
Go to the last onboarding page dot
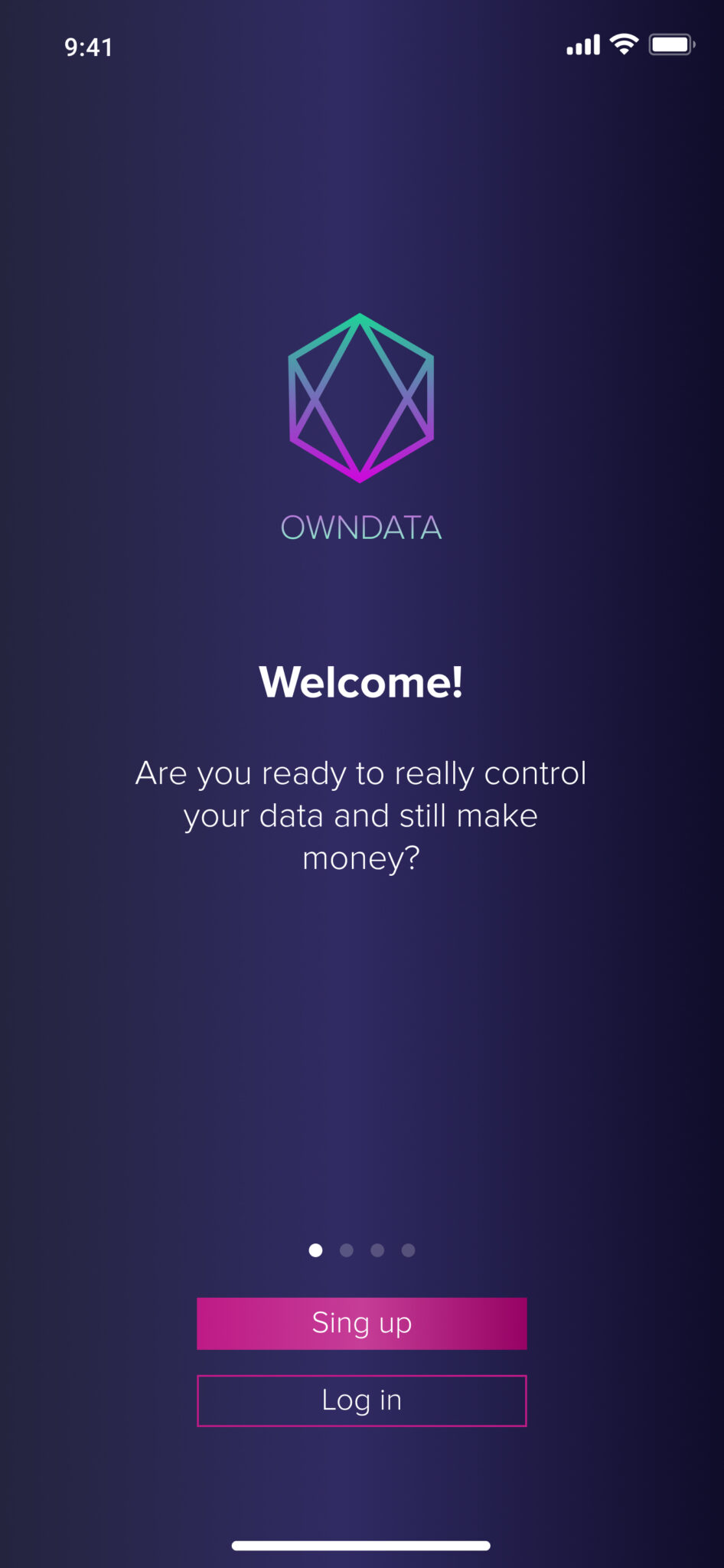[x=409, y=1250]
